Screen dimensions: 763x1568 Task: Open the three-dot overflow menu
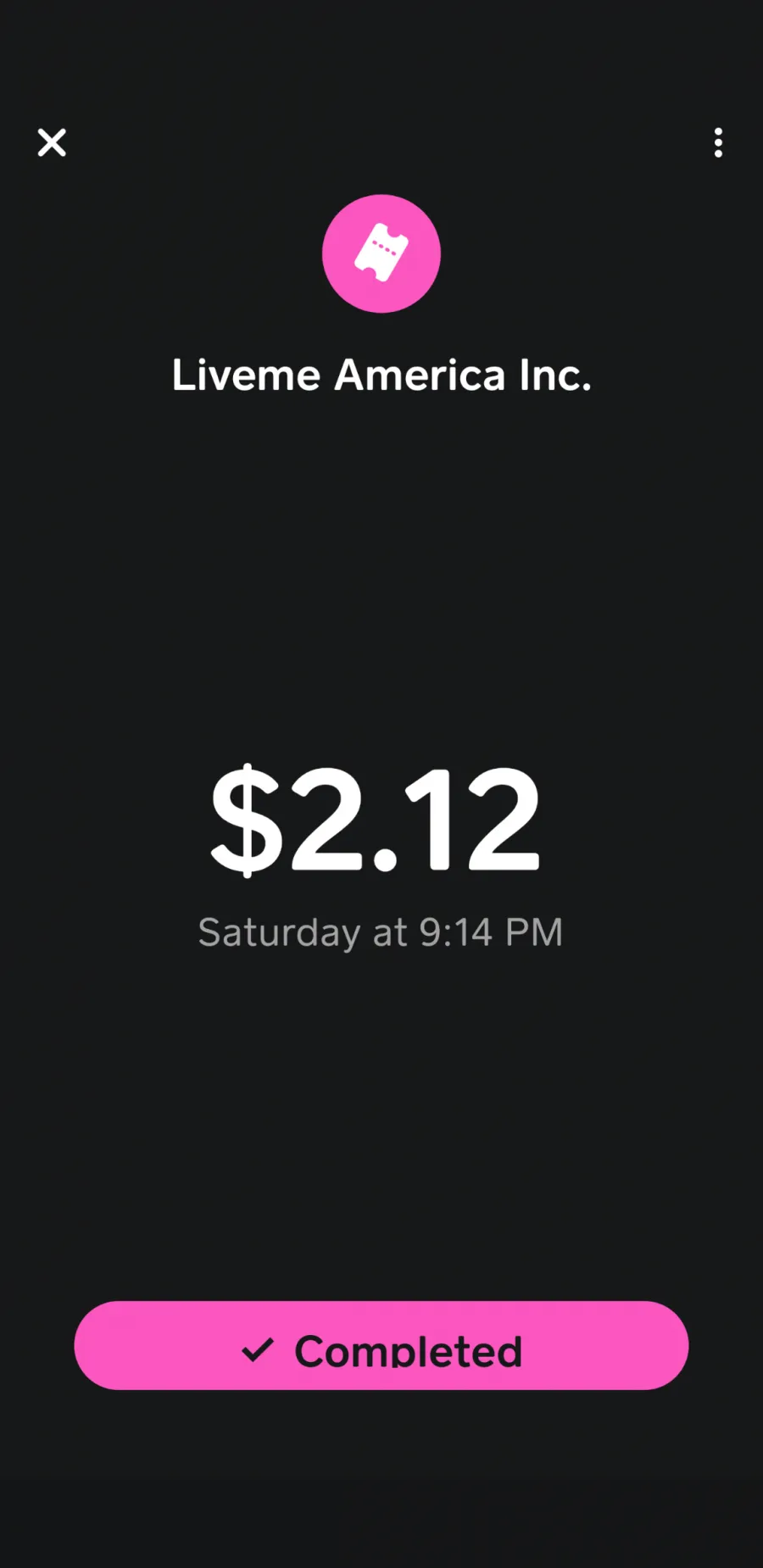tap(718, 142)
